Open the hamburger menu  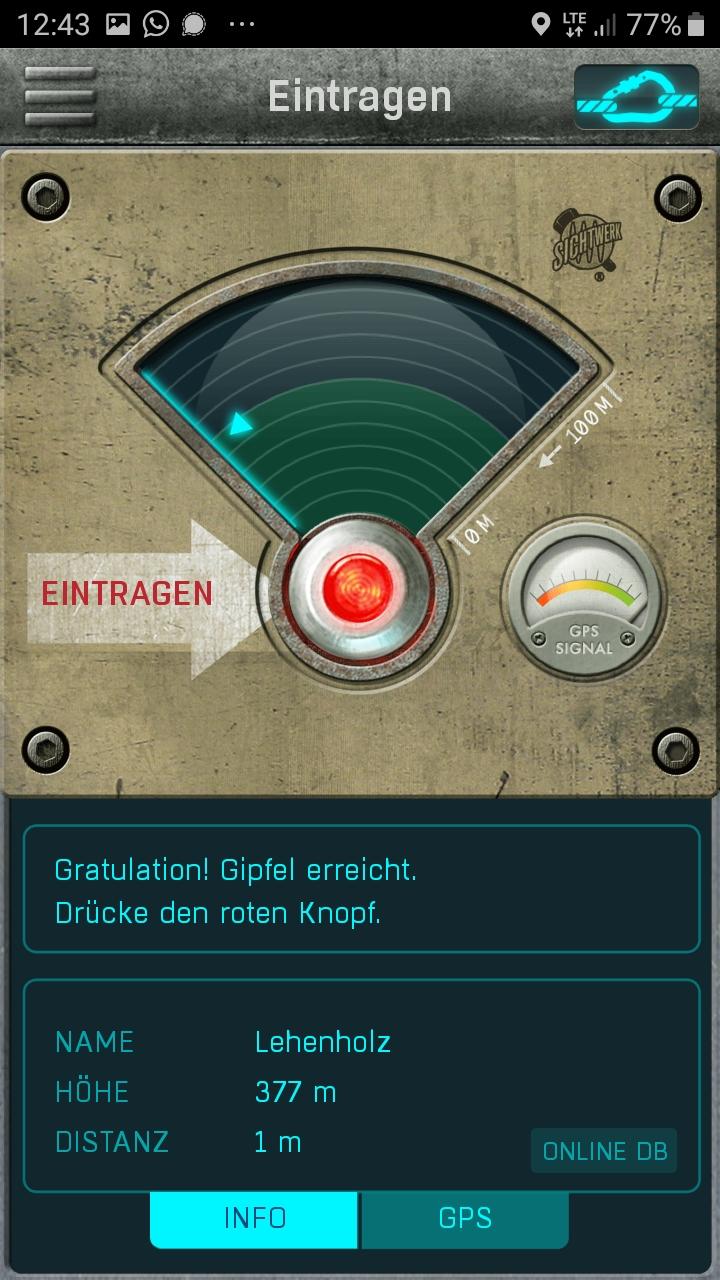pos(60,97)
